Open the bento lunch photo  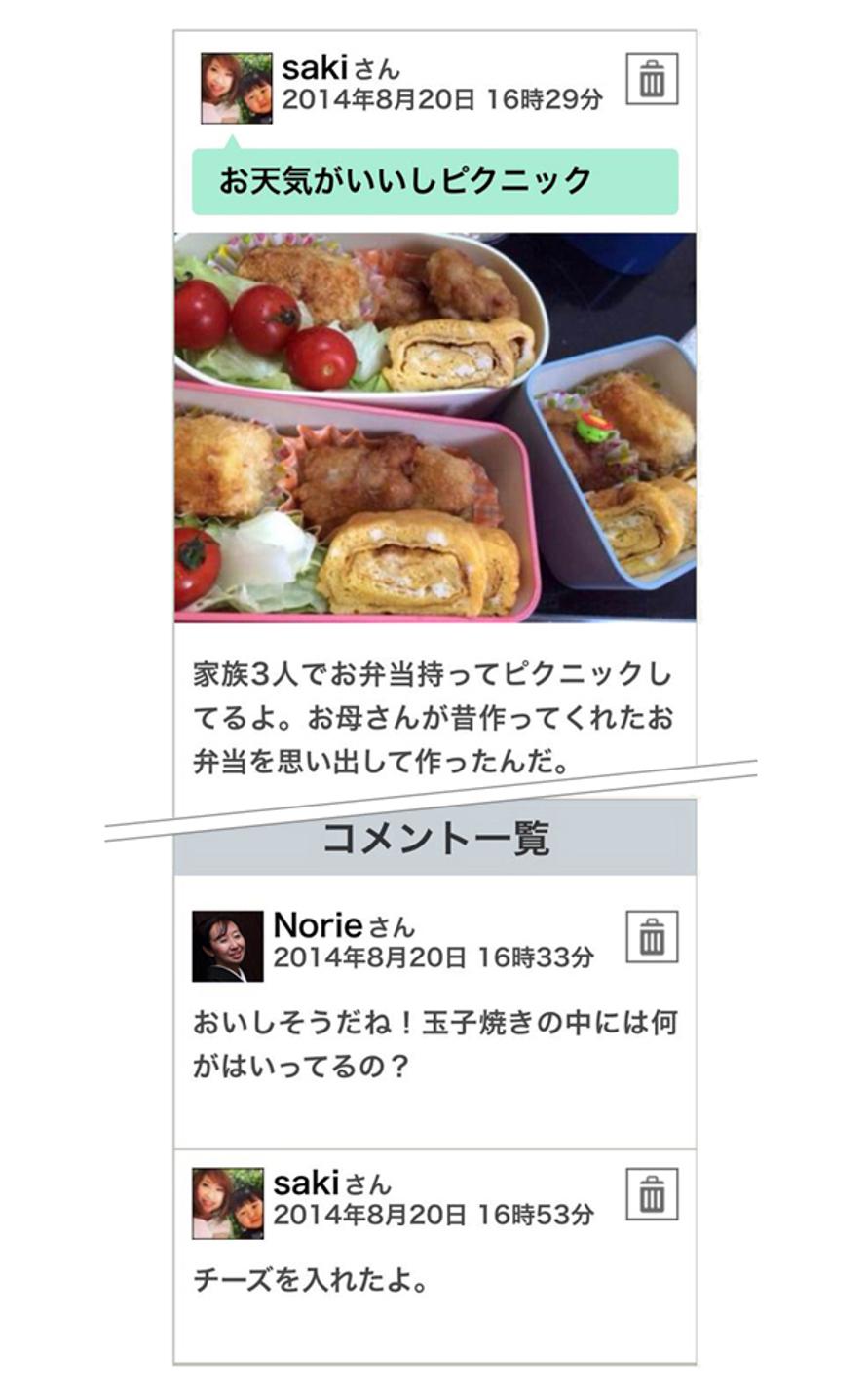click(434, 427)
